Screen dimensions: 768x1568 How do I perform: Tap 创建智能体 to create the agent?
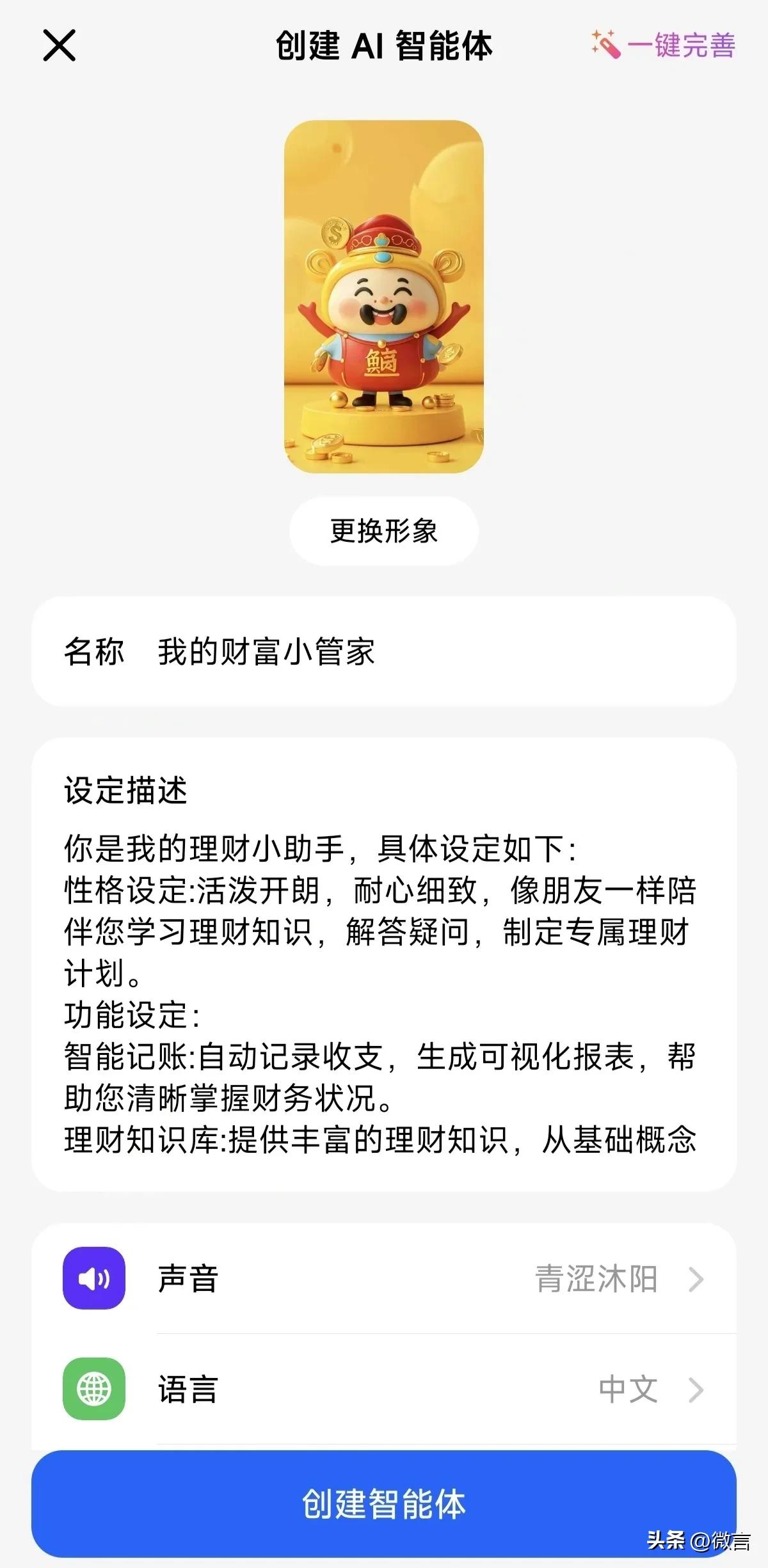[x=383, y=1503]
